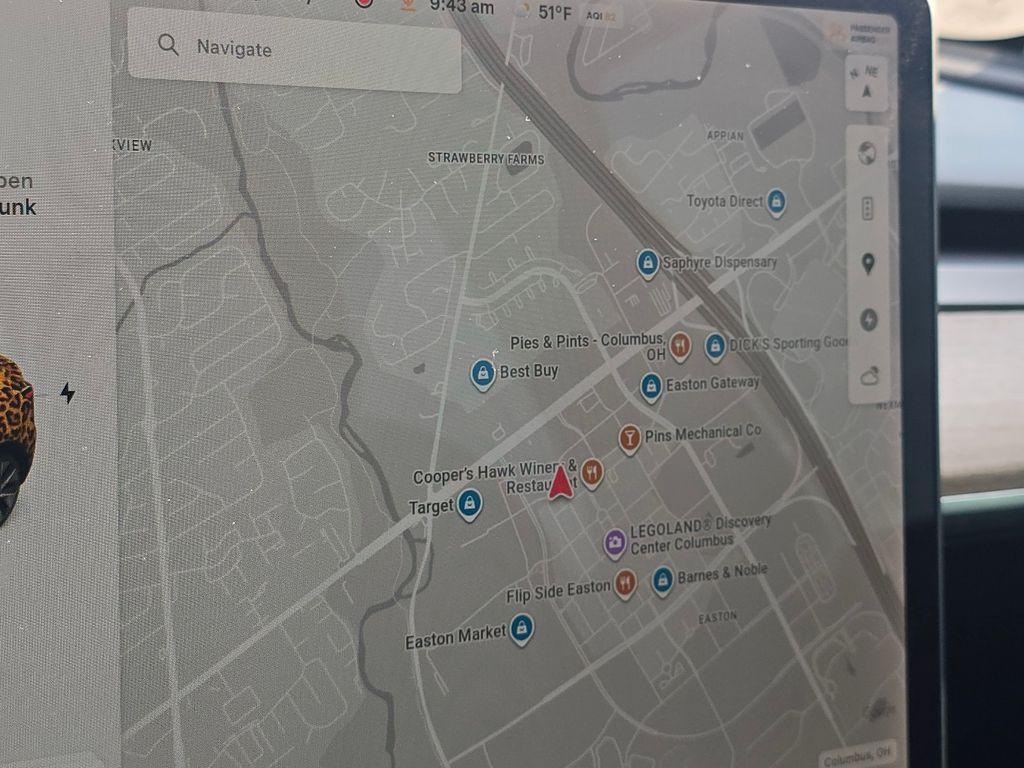The height and width of the screenshot is (768, 1024).
Task: Select LEGOLAND Discovery Center pin
Action: coord(615,543)
